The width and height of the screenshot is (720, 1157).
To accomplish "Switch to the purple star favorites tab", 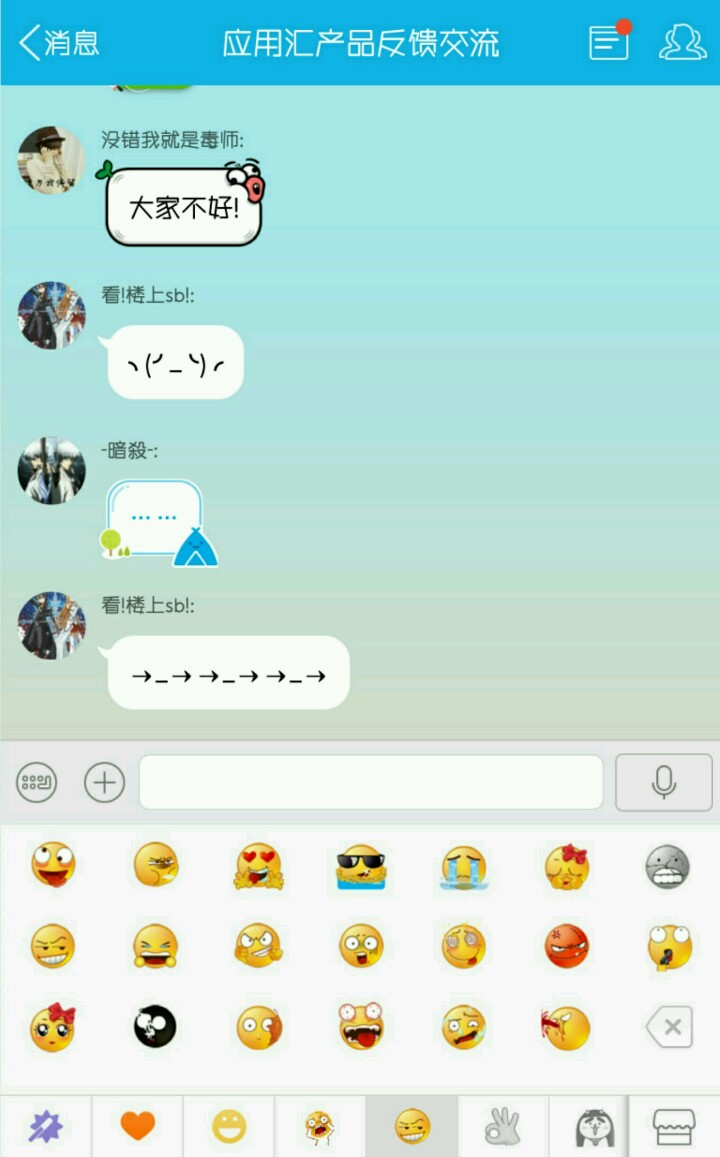I will pos(46,1127).
